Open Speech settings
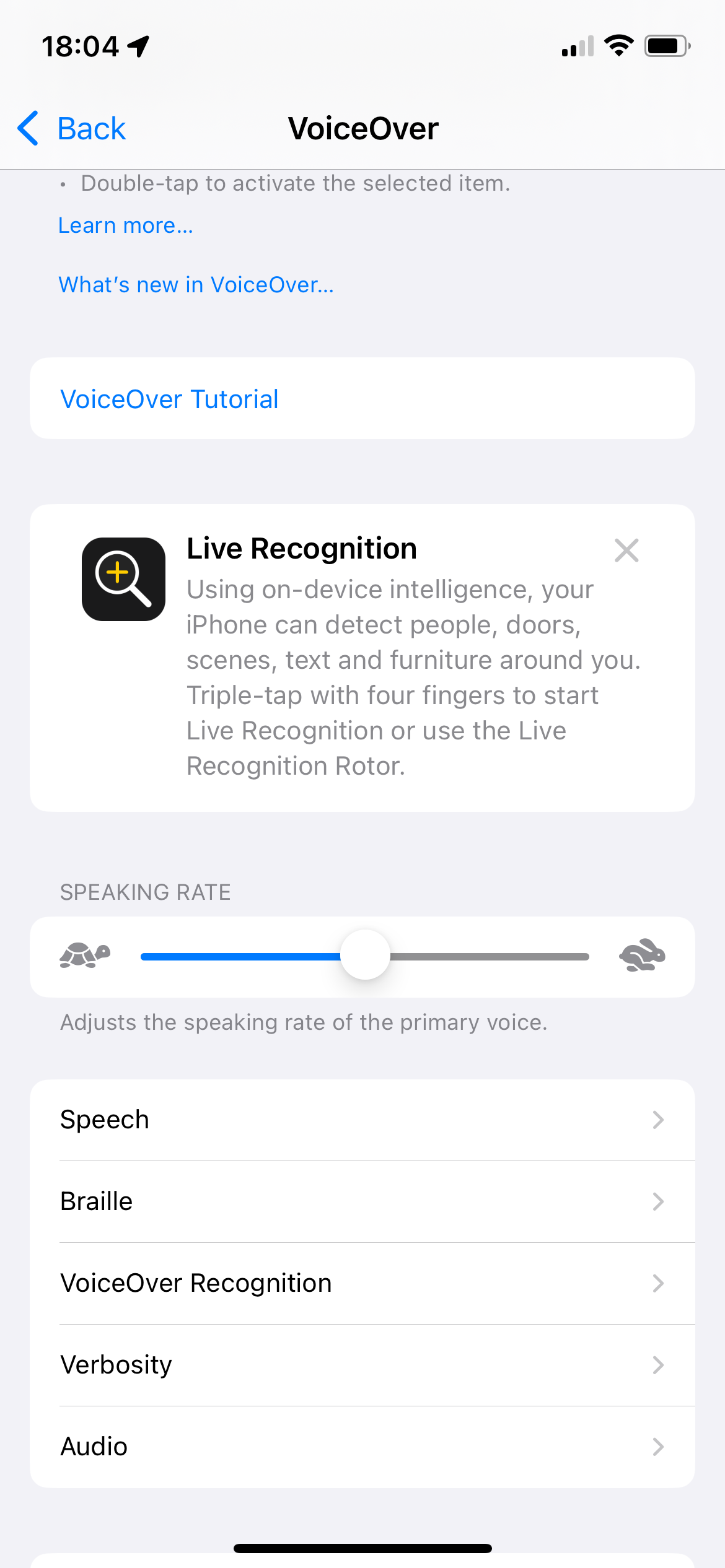725x1568 pixels. [362, 1120]
